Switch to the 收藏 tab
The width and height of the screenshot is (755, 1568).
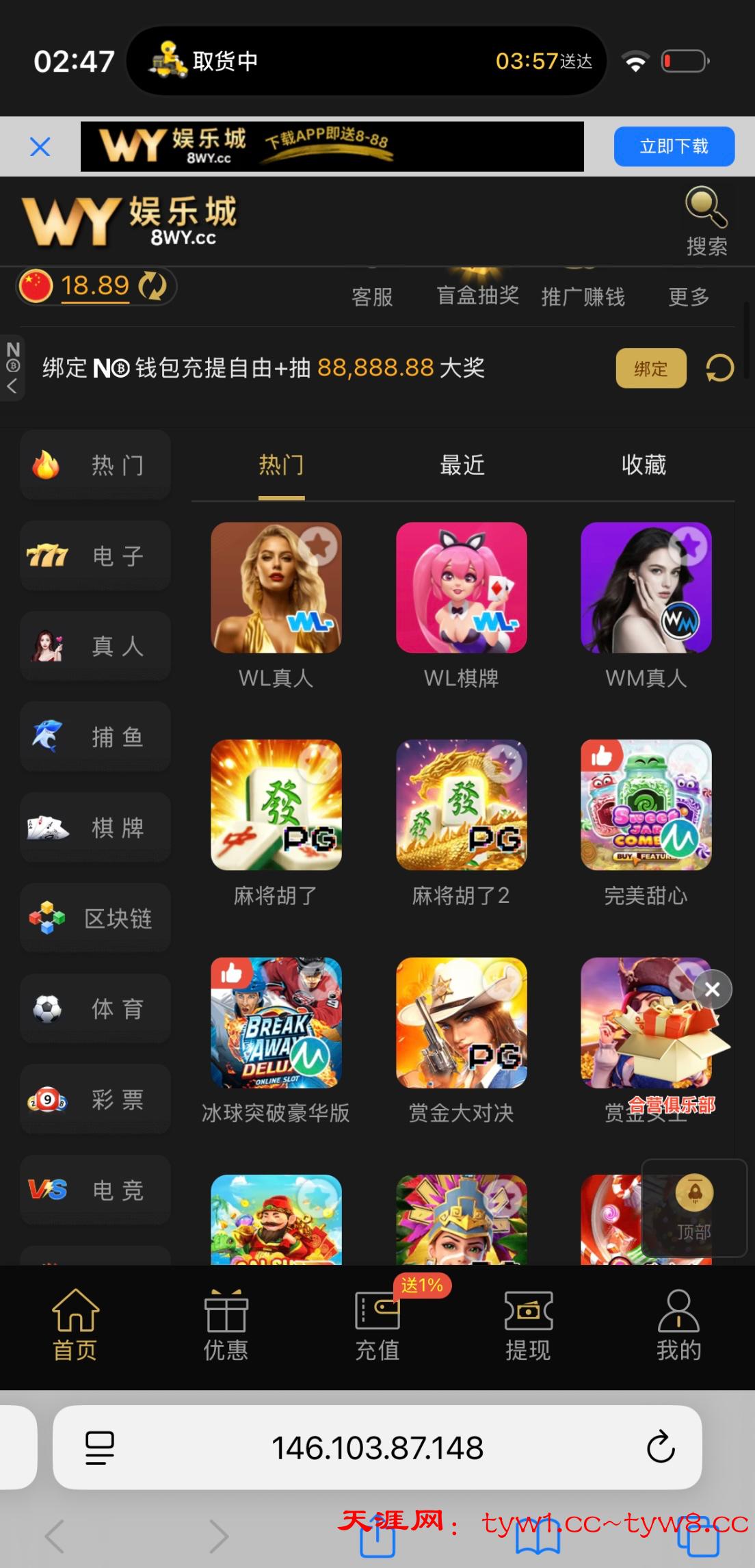tap(644, 466)
